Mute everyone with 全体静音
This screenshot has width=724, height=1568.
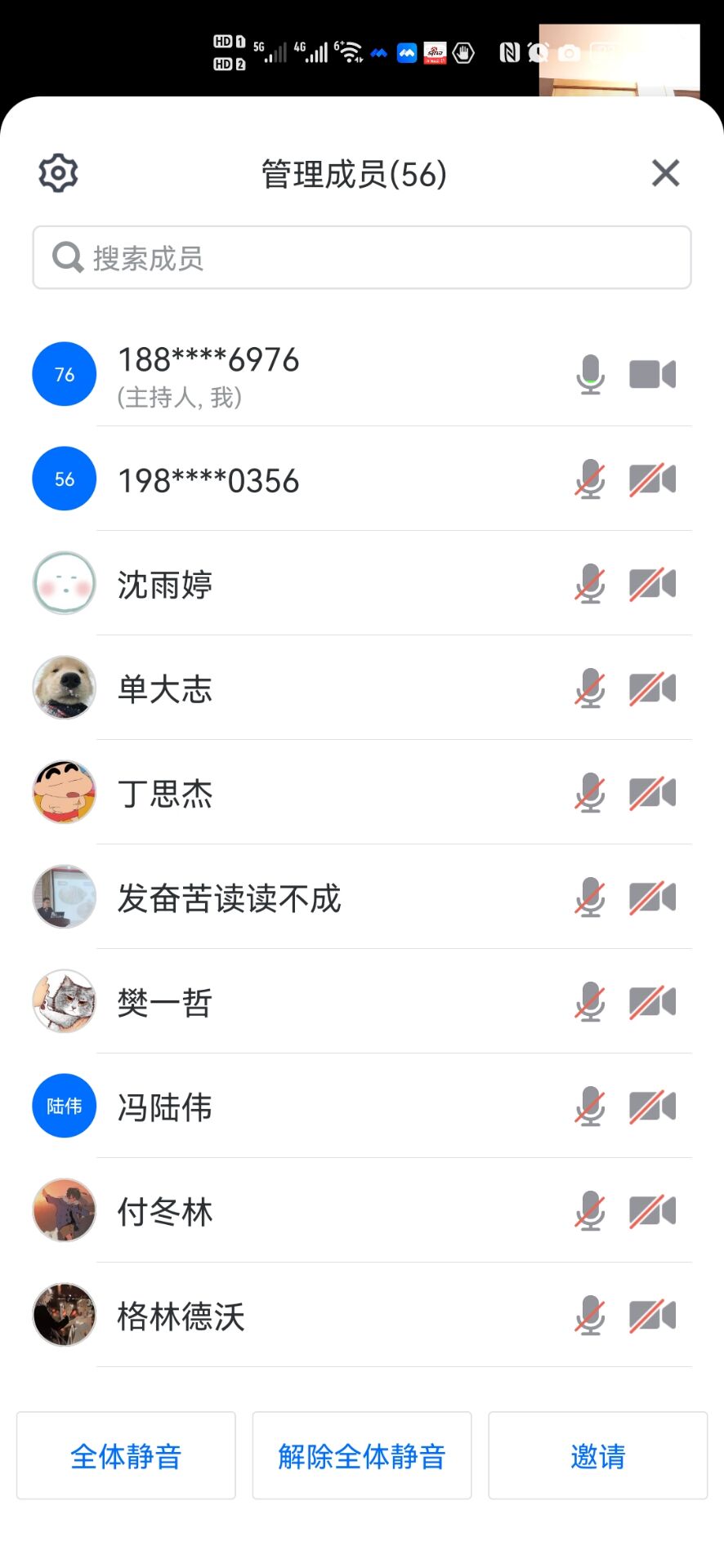point(126,1455)
